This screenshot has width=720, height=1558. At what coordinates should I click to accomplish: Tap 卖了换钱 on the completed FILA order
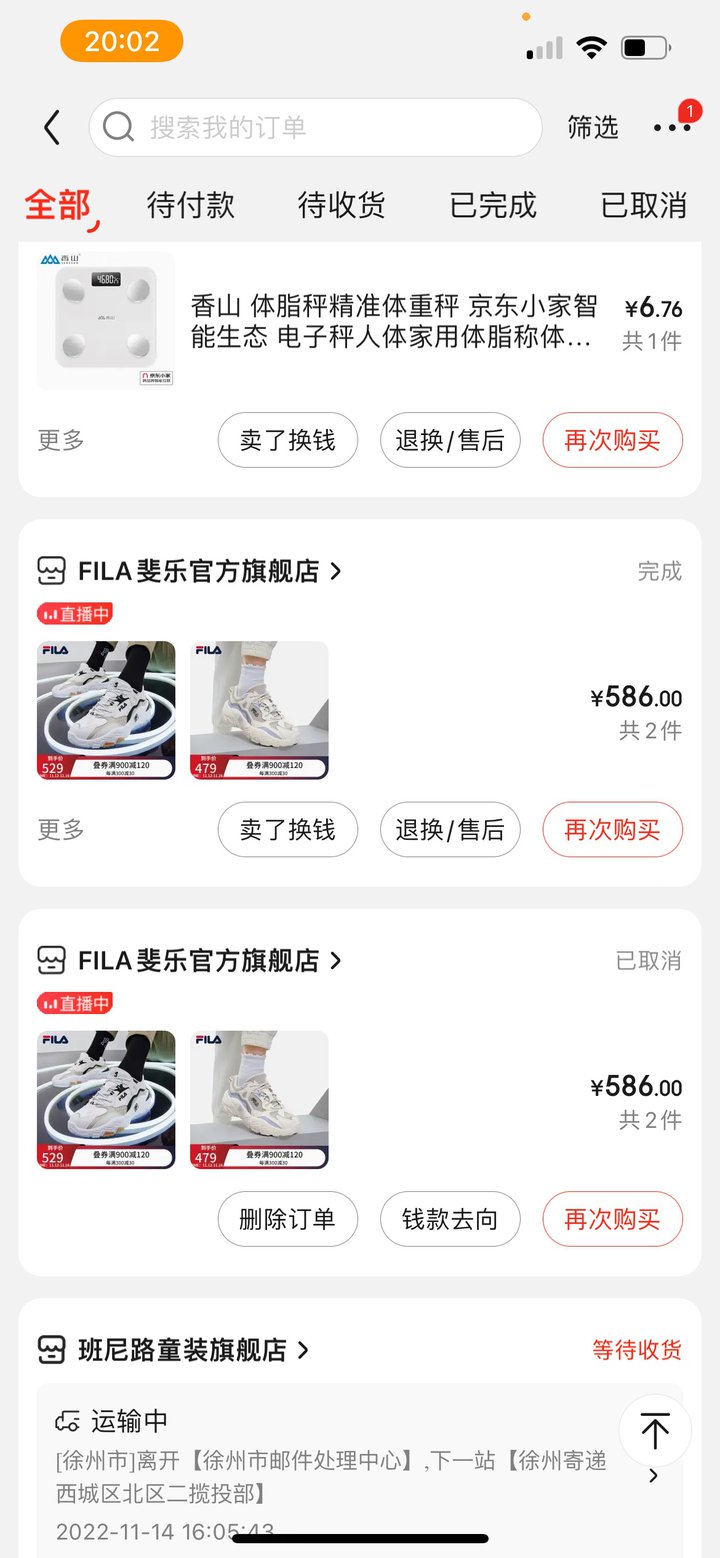click(288, 830)
